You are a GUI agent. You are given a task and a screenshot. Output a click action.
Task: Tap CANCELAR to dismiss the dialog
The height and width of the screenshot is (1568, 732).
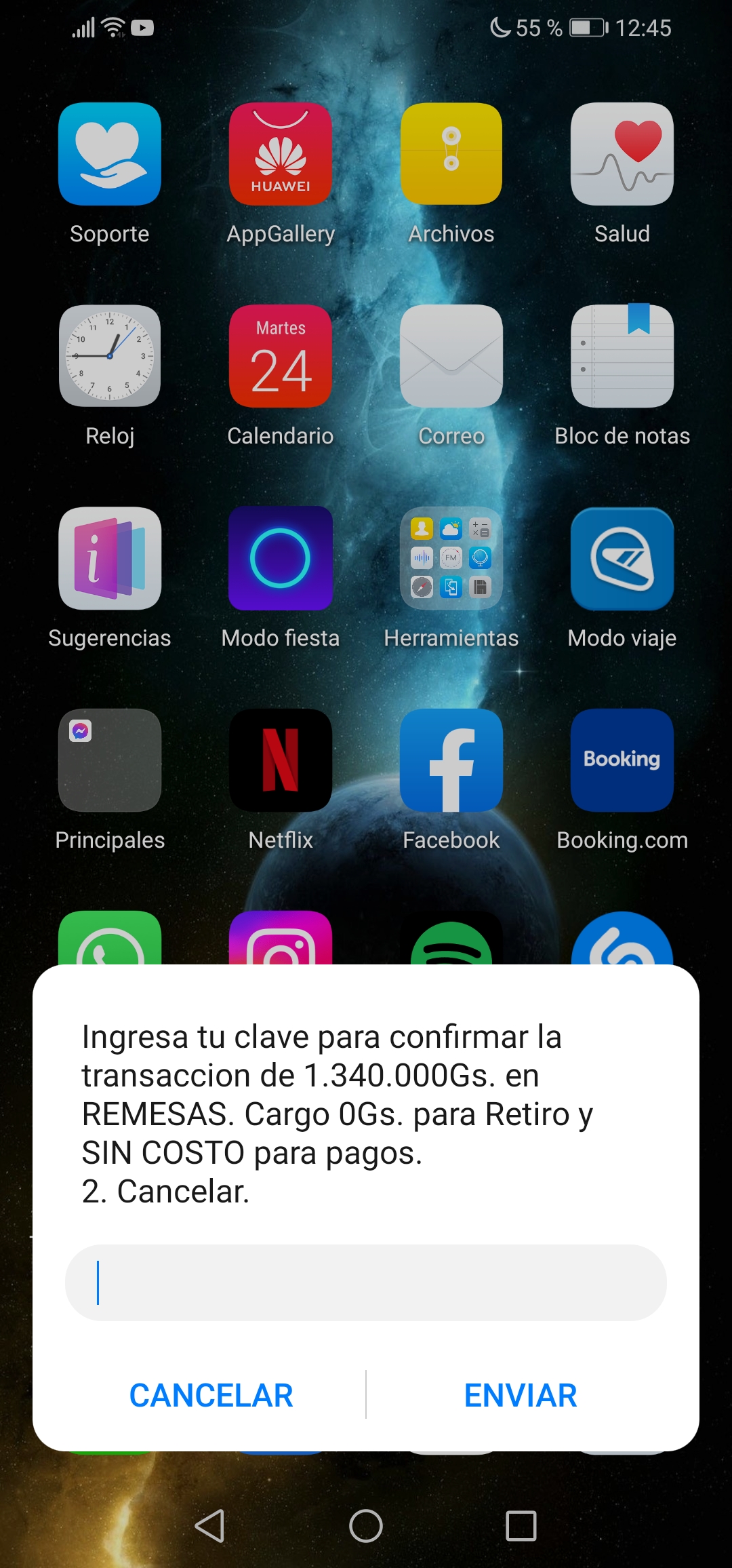211,1396
